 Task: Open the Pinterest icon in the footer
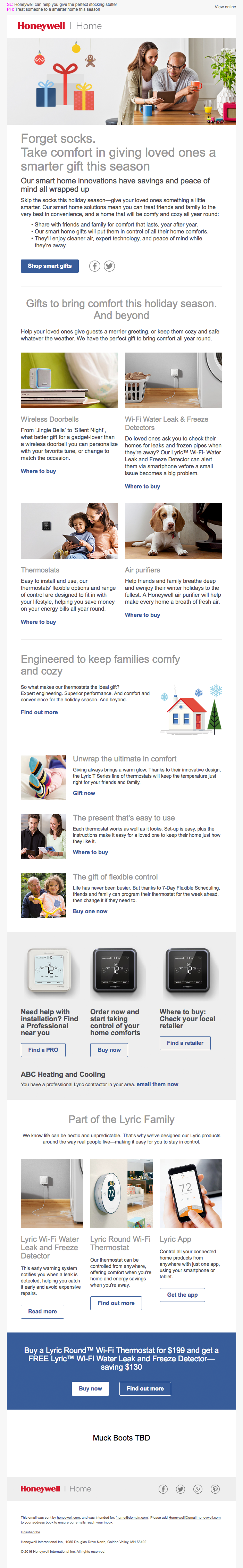tap(215, 1489)
